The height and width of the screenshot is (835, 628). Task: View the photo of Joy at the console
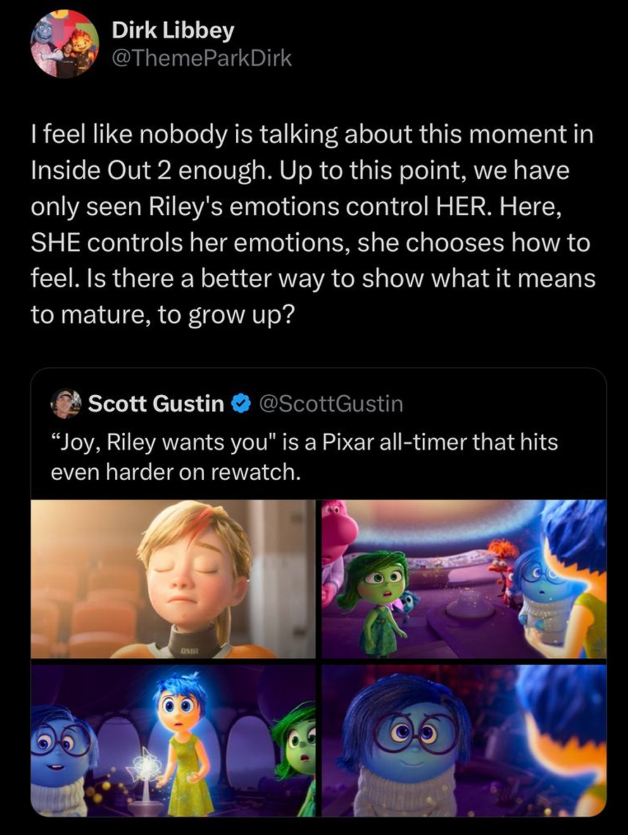click(173, 740)
